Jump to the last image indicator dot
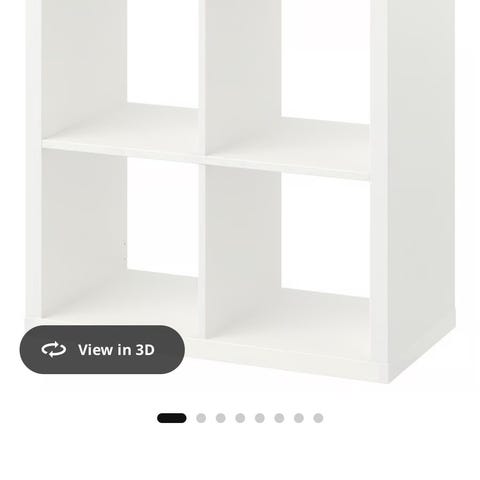This screenshot has height=480, width=480. pyautogui.click(x=318, y=418)
